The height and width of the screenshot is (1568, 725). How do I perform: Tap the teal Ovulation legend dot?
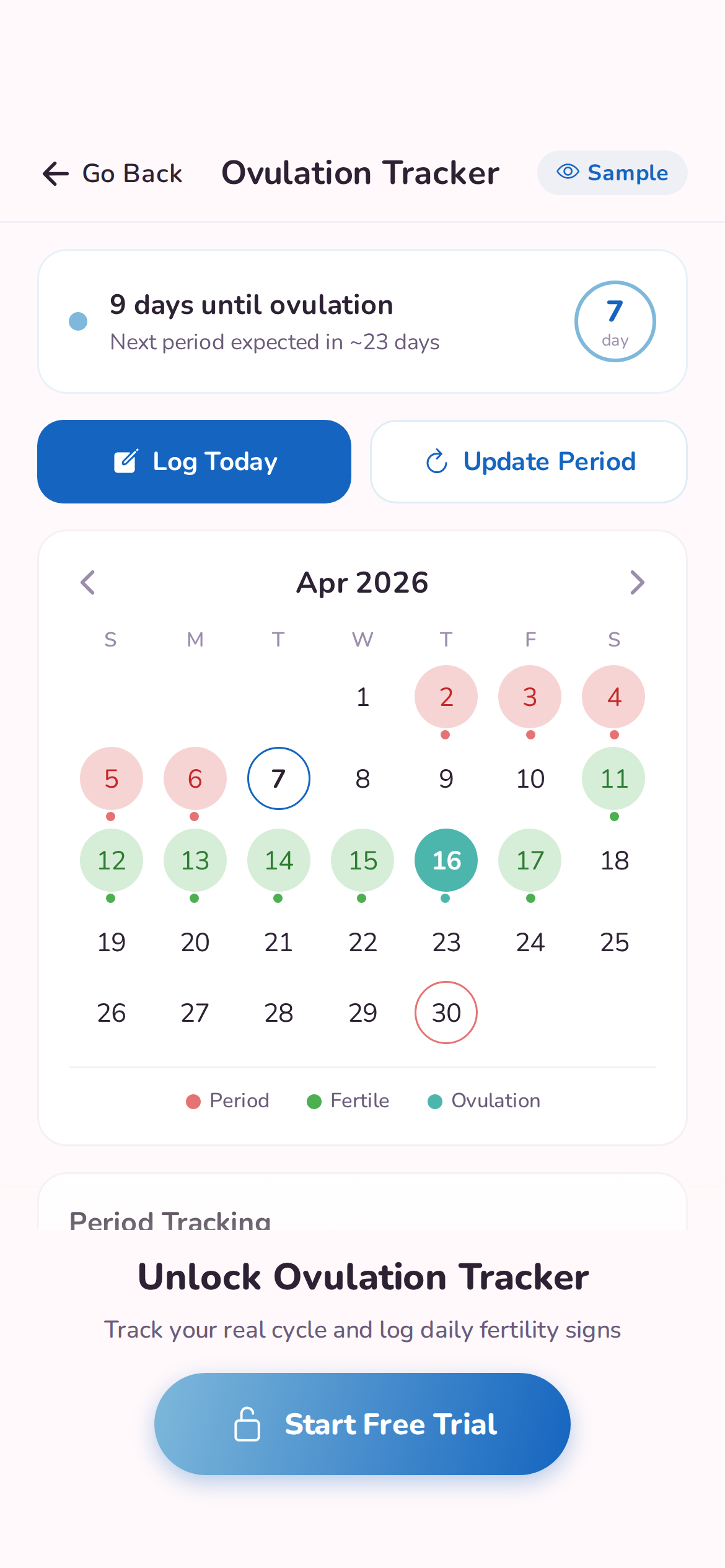(435, 1100)
